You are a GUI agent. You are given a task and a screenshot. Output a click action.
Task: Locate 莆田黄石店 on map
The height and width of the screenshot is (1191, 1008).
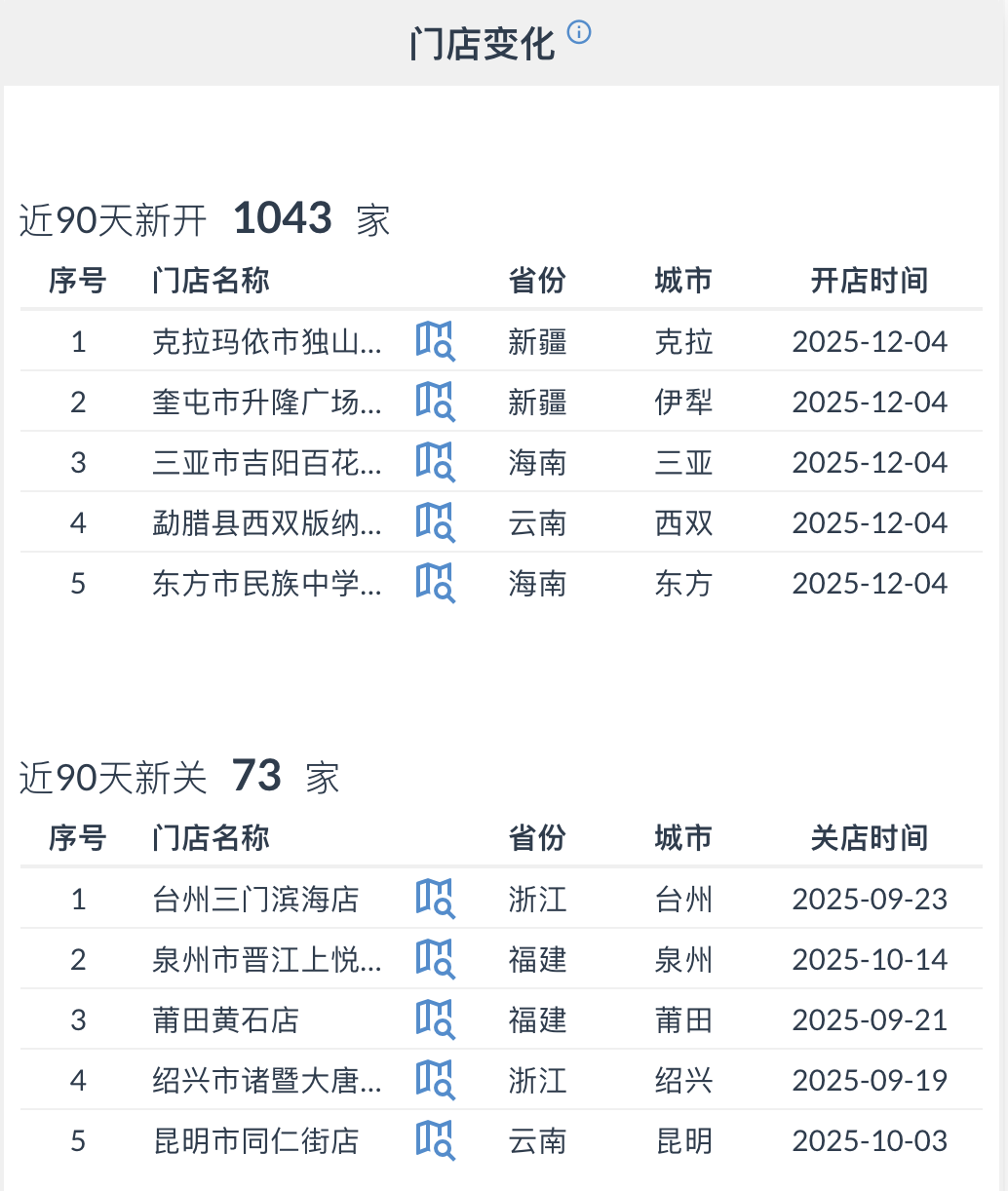point(435,1019)
